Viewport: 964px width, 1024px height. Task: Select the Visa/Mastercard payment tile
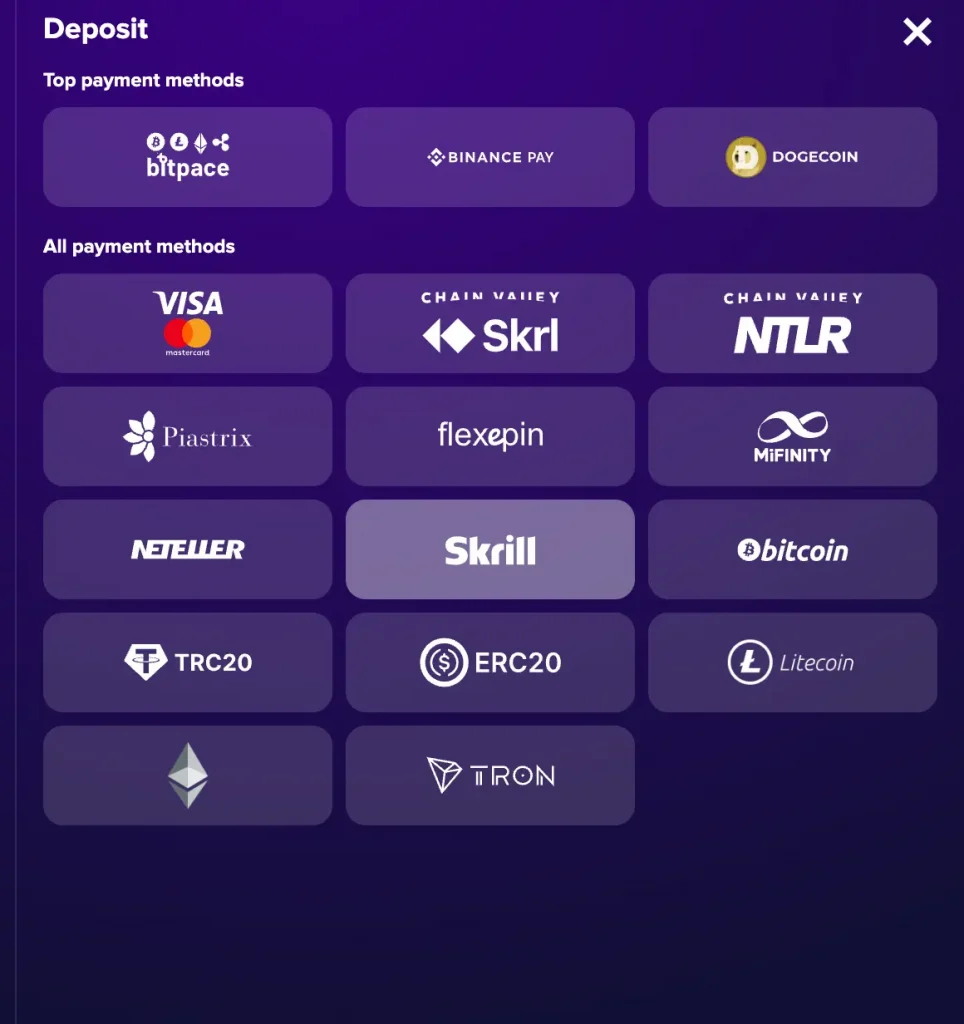(x=187, y=323)
